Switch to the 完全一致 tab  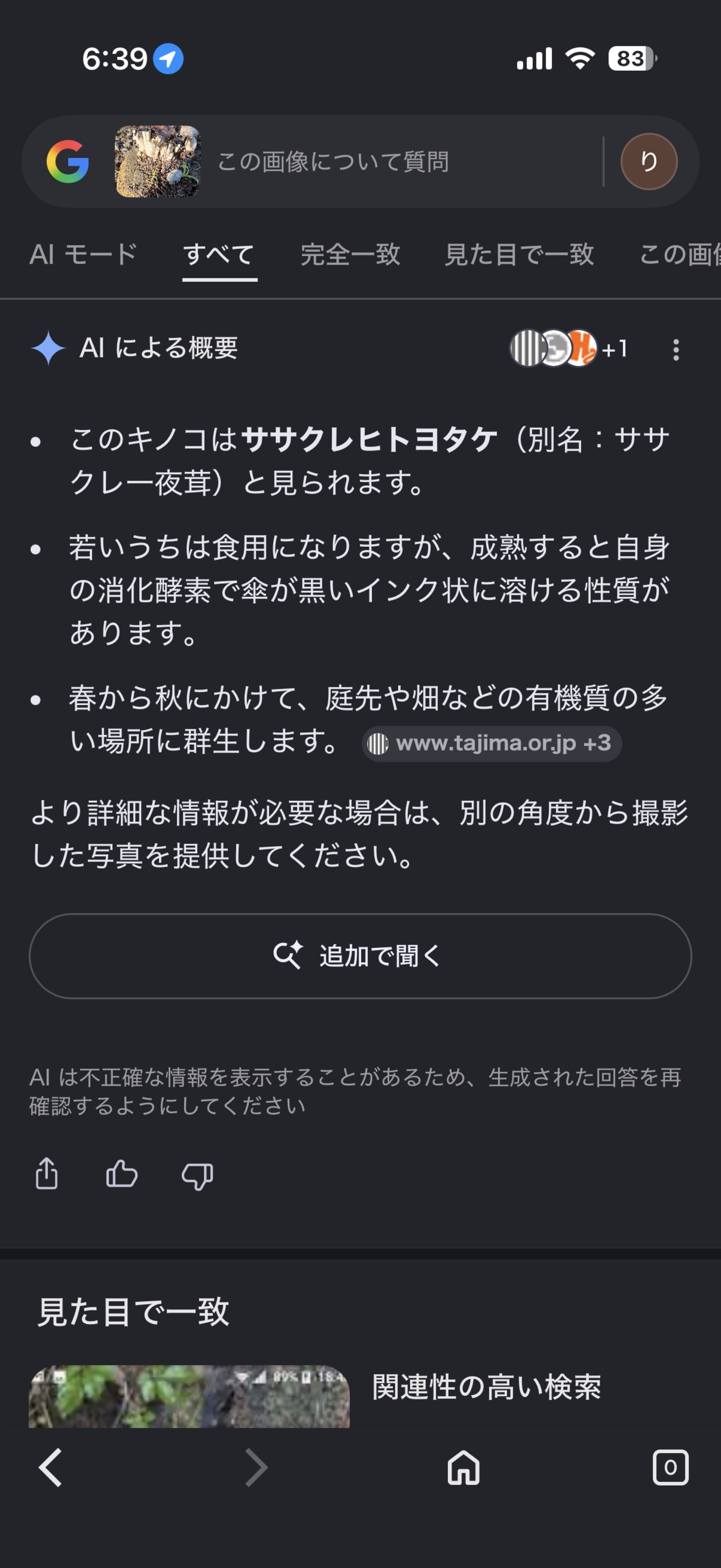tap(350, 254)
